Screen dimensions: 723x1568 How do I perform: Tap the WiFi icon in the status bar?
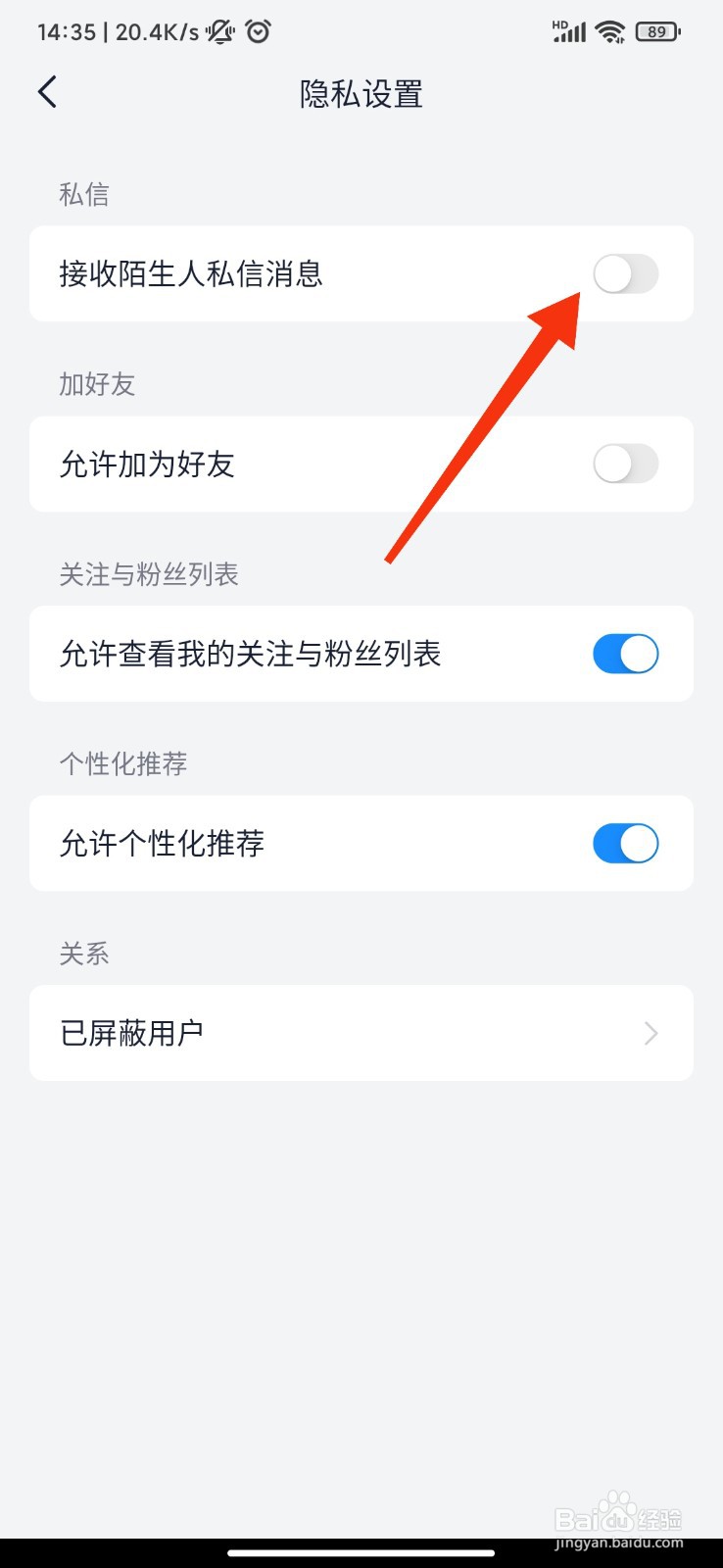(x=609, y=30)
